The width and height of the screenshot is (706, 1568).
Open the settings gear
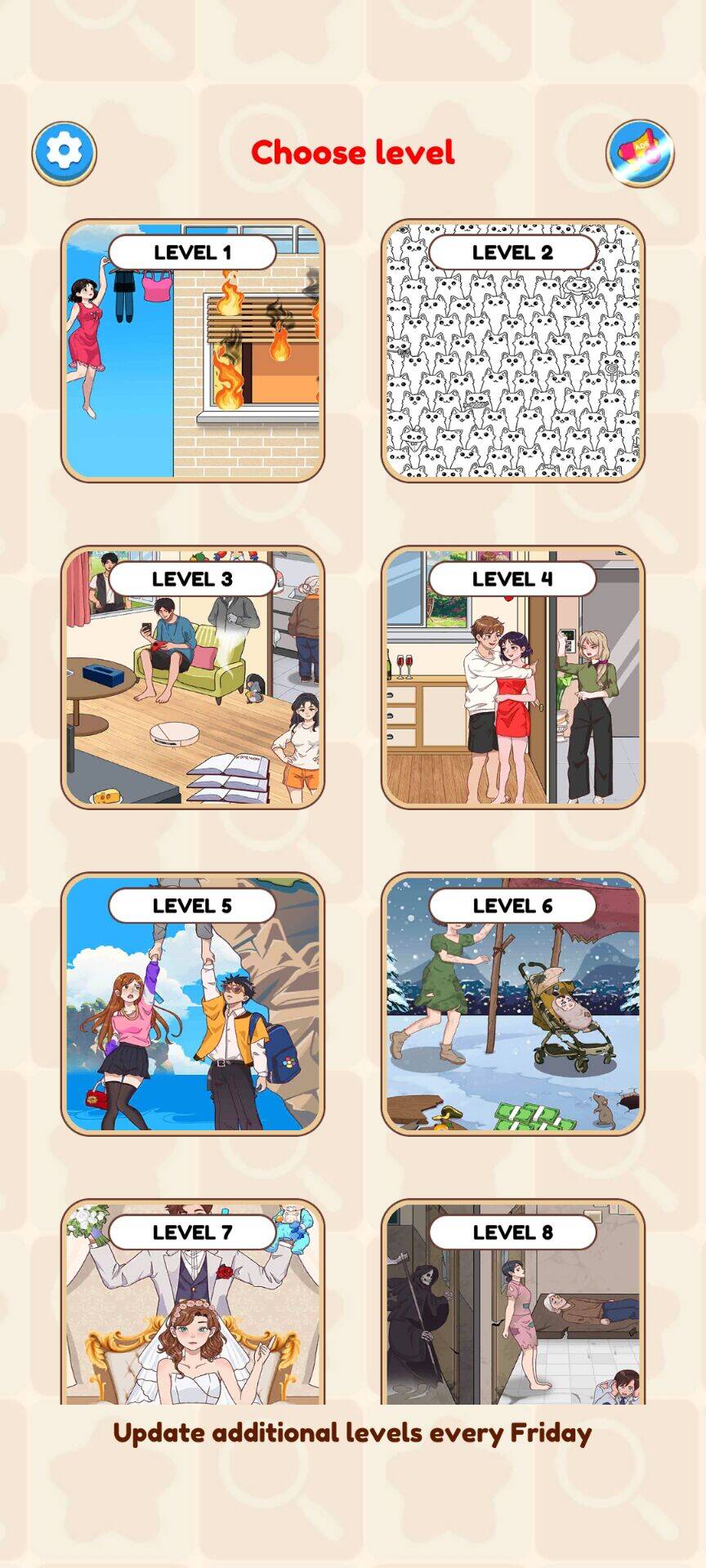tap(65, 152)
